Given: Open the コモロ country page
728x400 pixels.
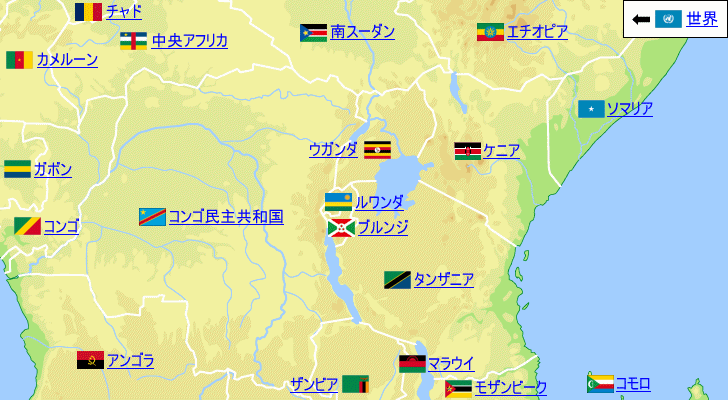Looking at the screenshot, I should 633,383.
